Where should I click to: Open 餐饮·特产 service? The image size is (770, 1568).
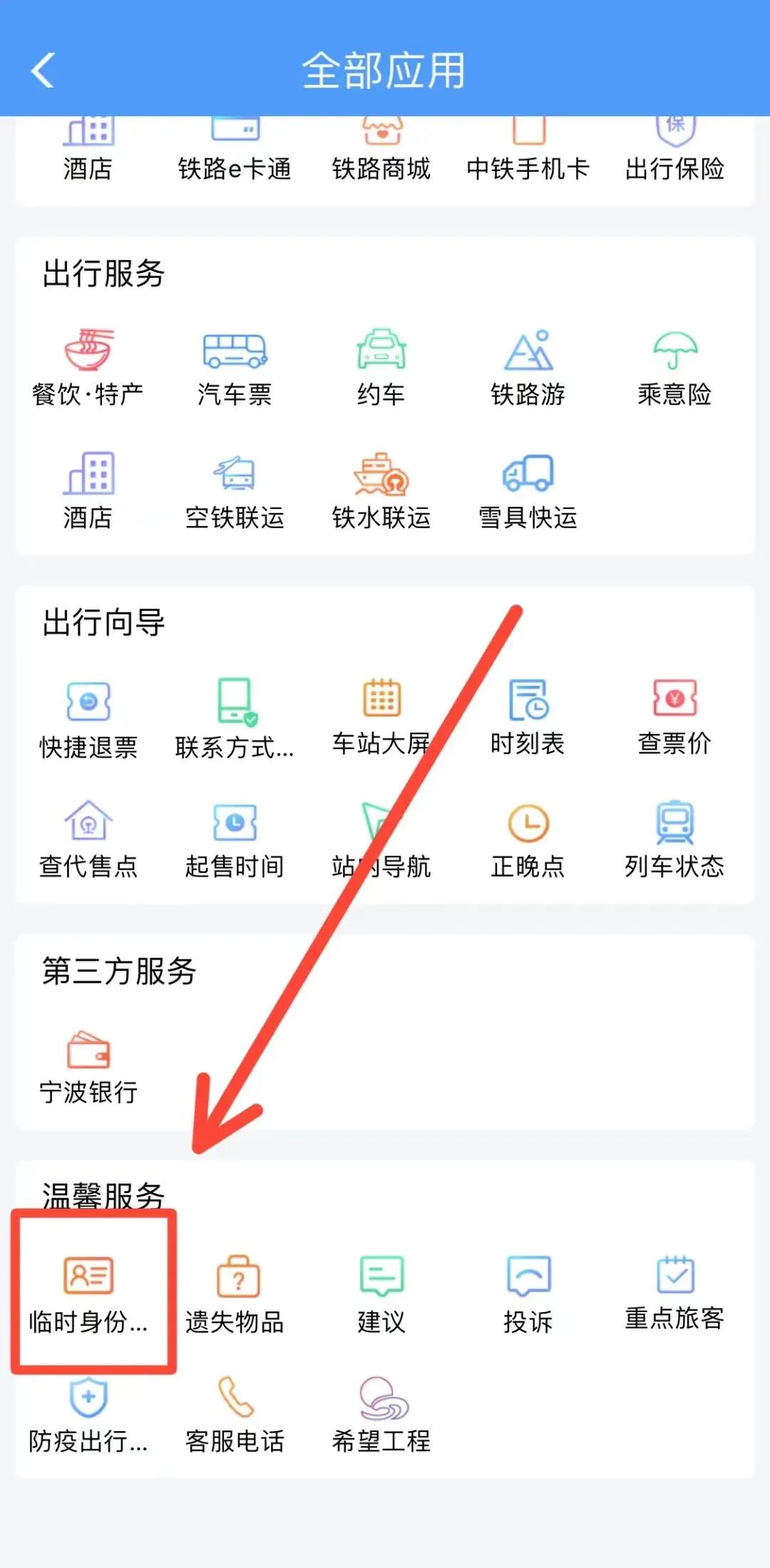88,366
